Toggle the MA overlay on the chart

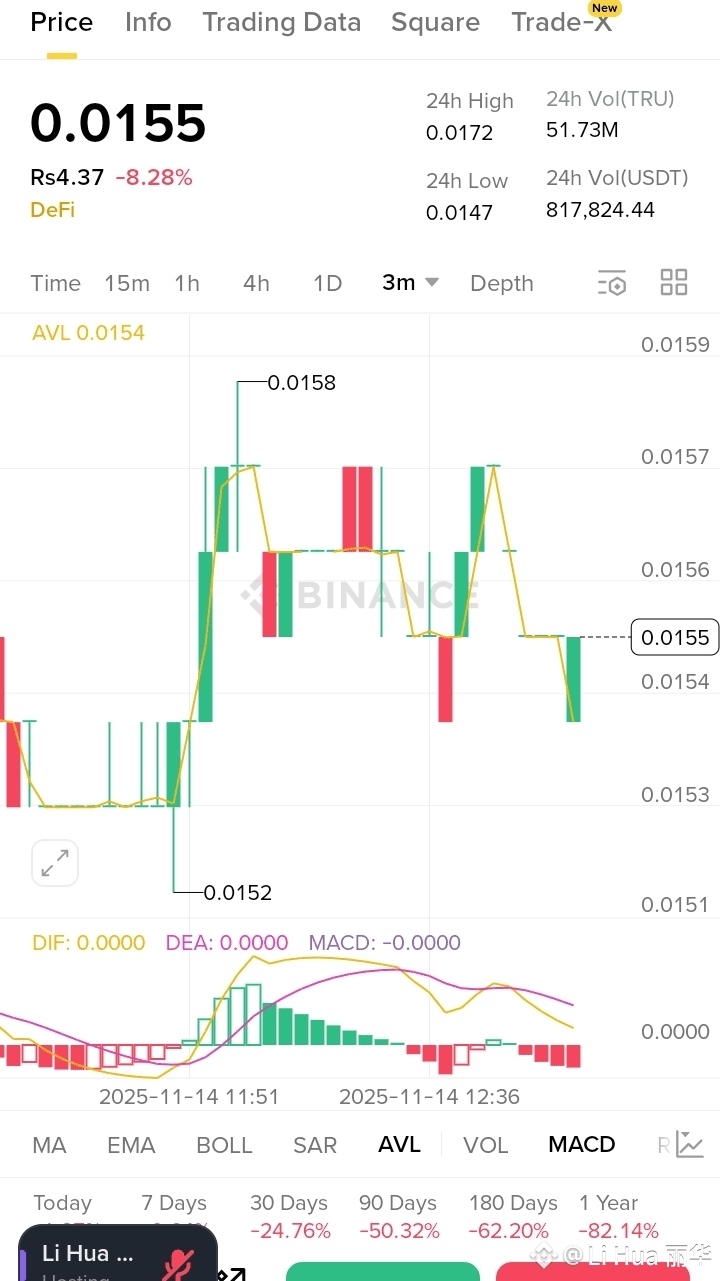49,1144
